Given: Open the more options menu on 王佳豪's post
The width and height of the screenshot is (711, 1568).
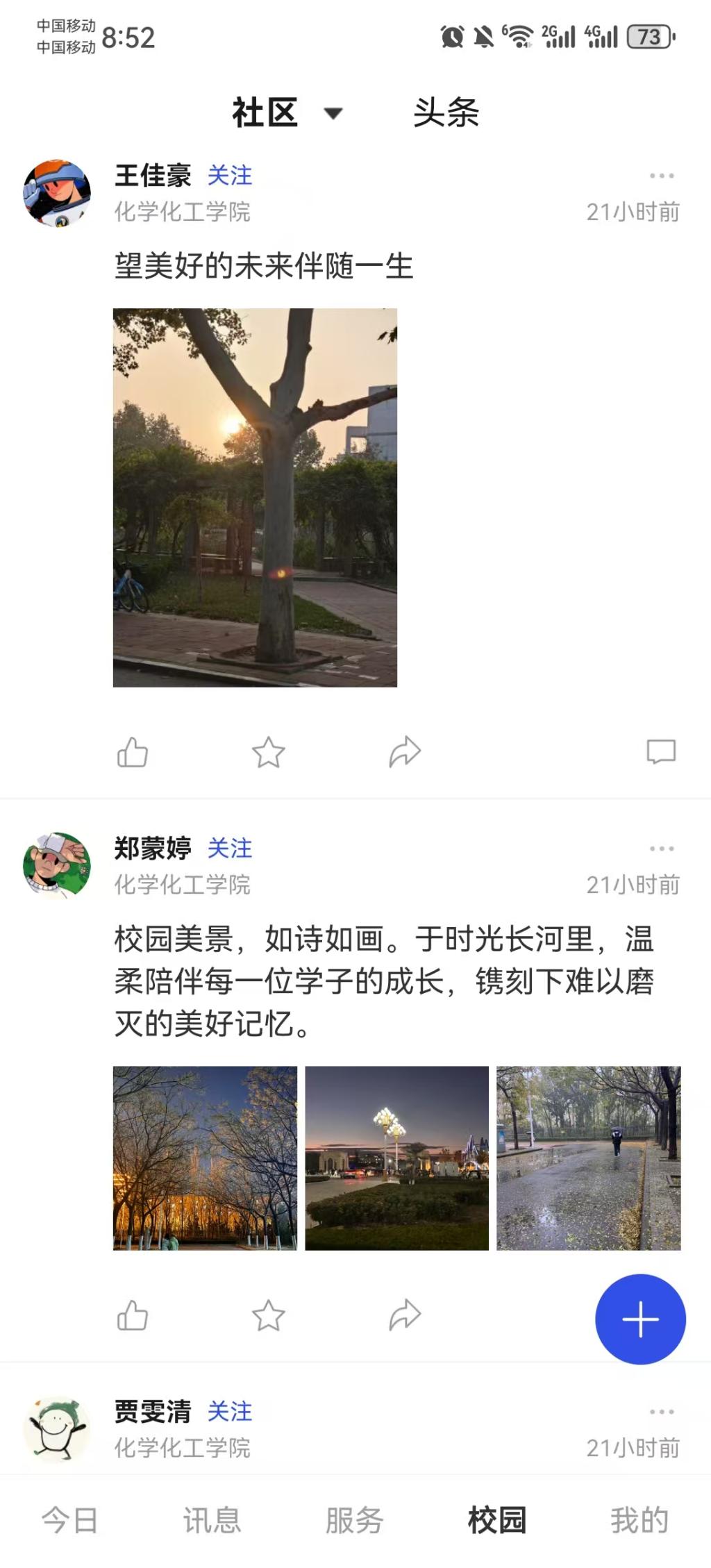Looking at the screenshot, I should point(661,176).
